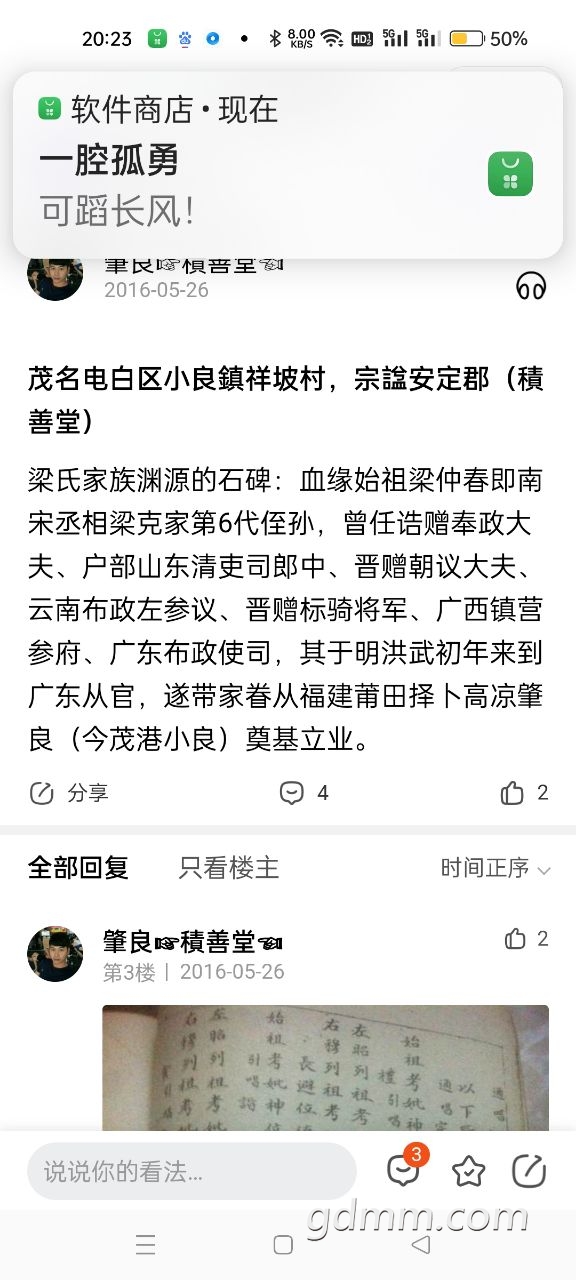Open the replies icon with badge 3
The height and width of the screenshot is (1280, 576).
coord(404,1169)
